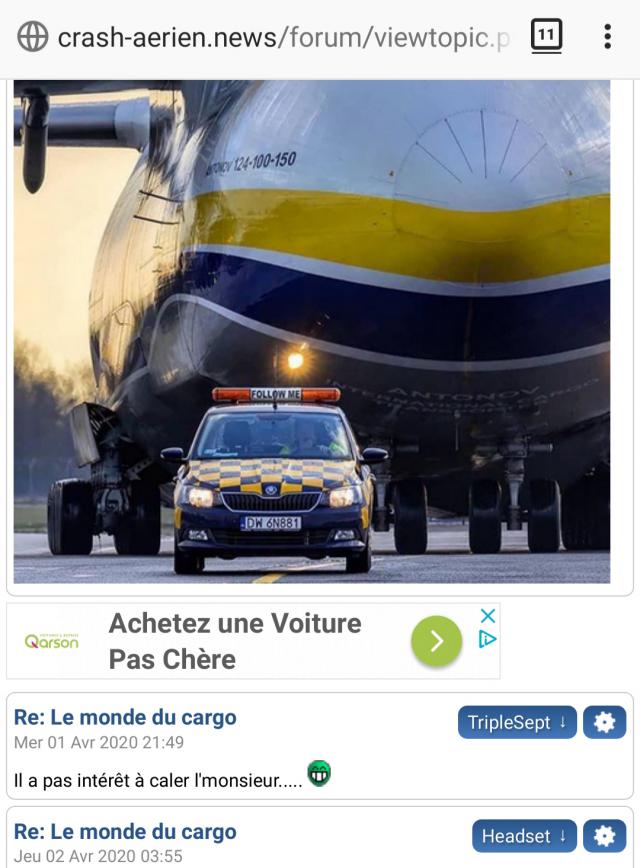The image size is (640, 868).
Task: Open the browser overflow menu
Action: [607, 38]
